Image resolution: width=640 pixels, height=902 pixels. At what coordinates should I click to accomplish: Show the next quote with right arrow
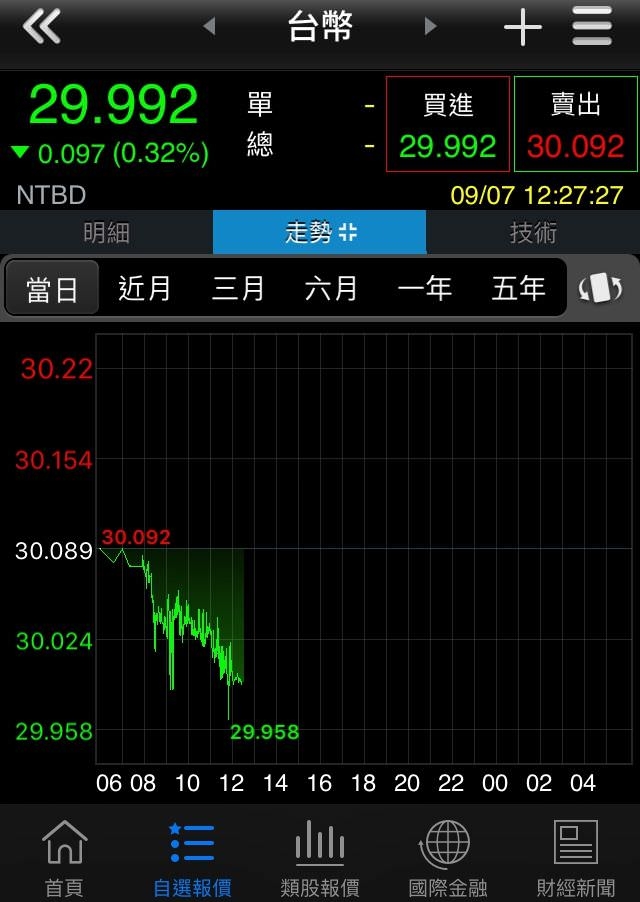point(431,27)
